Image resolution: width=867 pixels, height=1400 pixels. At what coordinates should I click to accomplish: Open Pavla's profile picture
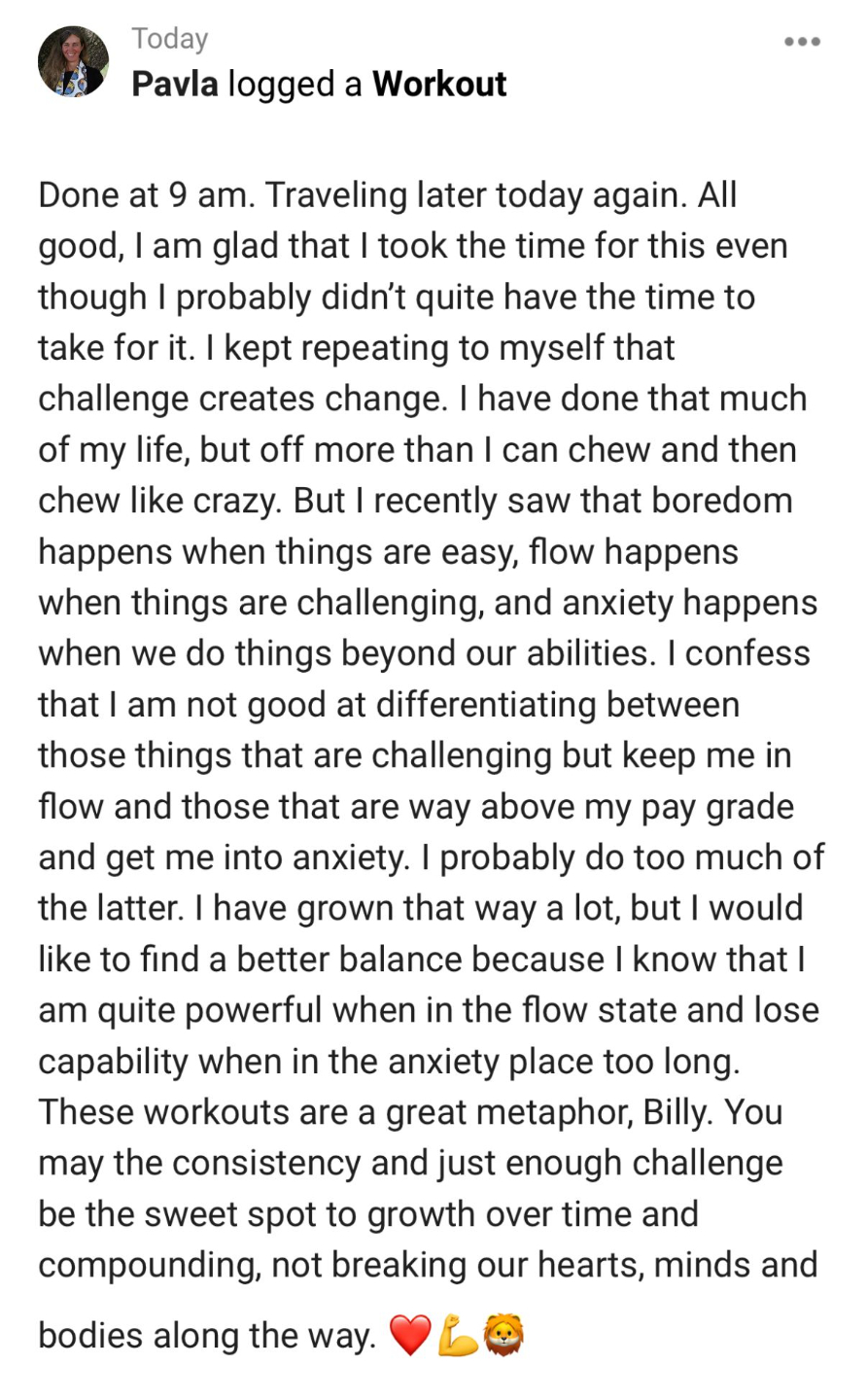(73, 61)
